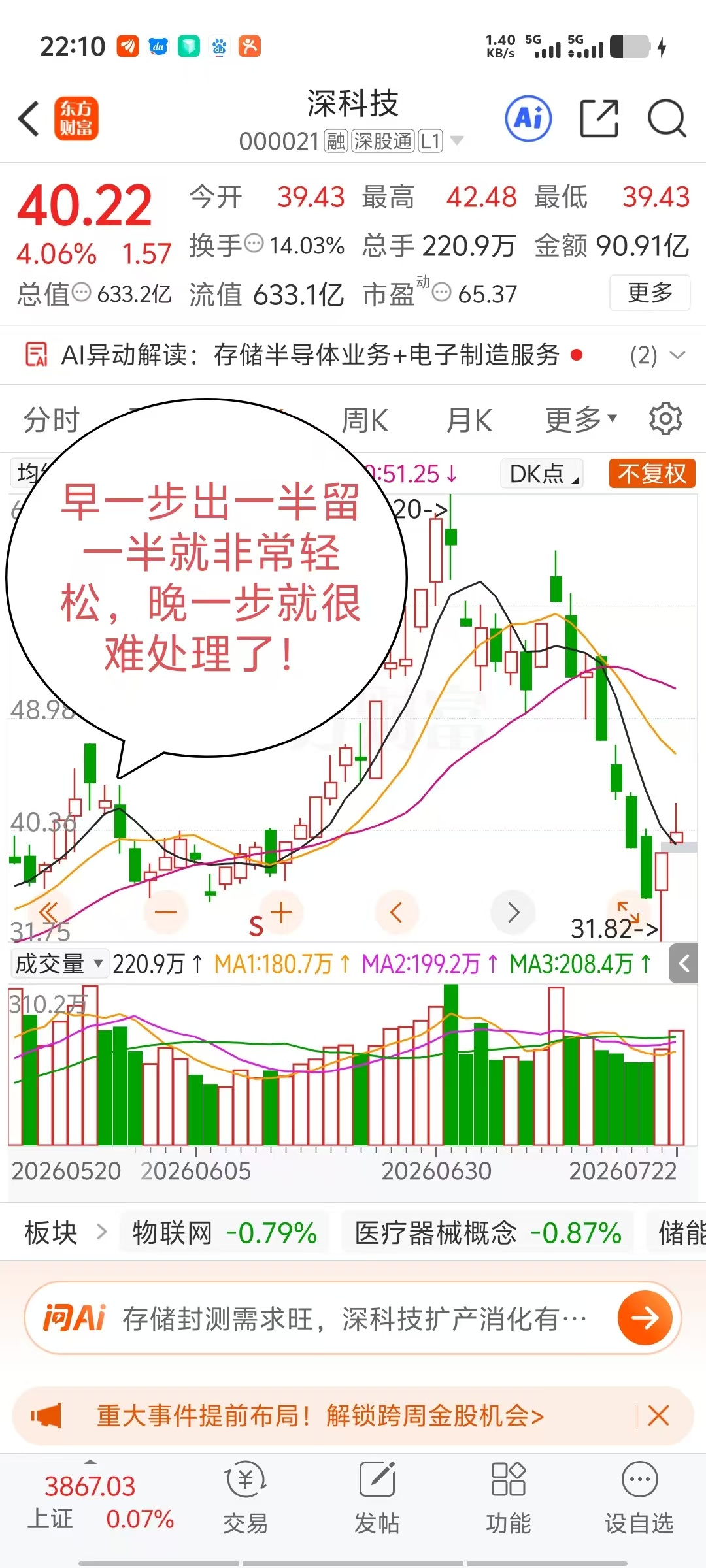Switch to 月K chart tab

(x=469, y=419)
